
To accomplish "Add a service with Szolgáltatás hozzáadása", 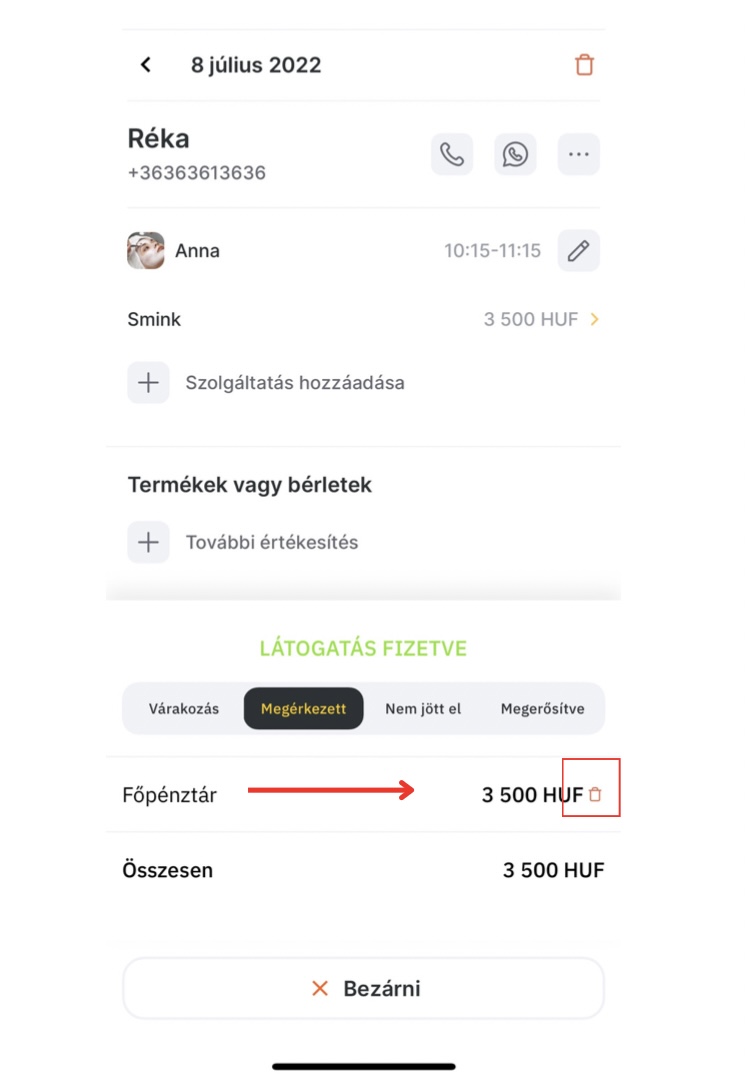I will pyautogui.click(x=294, y=383).
